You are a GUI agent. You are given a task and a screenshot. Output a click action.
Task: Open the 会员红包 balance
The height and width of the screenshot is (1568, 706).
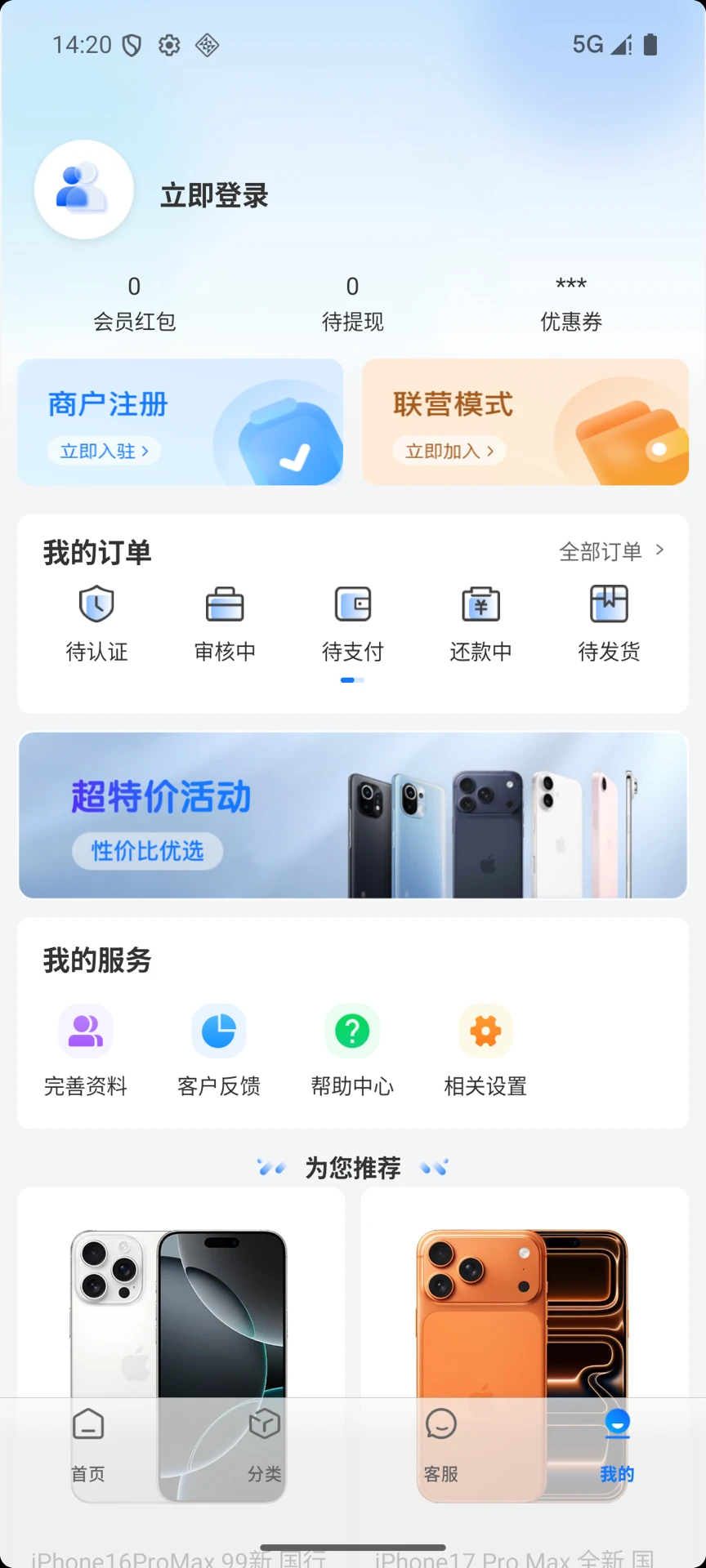[x=134, y=304]
